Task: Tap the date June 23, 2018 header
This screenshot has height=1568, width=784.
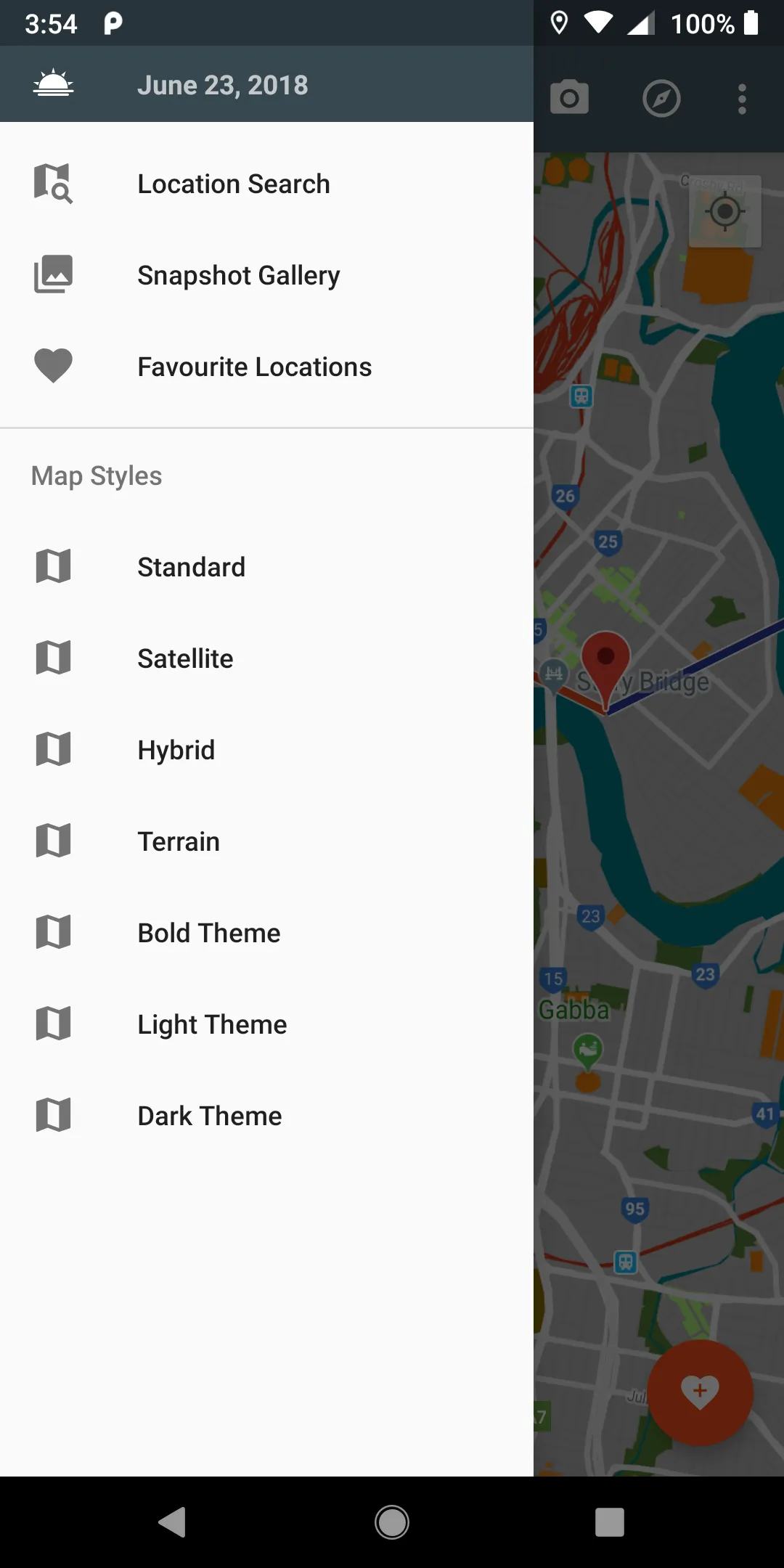Action: [x=223, y=85]
